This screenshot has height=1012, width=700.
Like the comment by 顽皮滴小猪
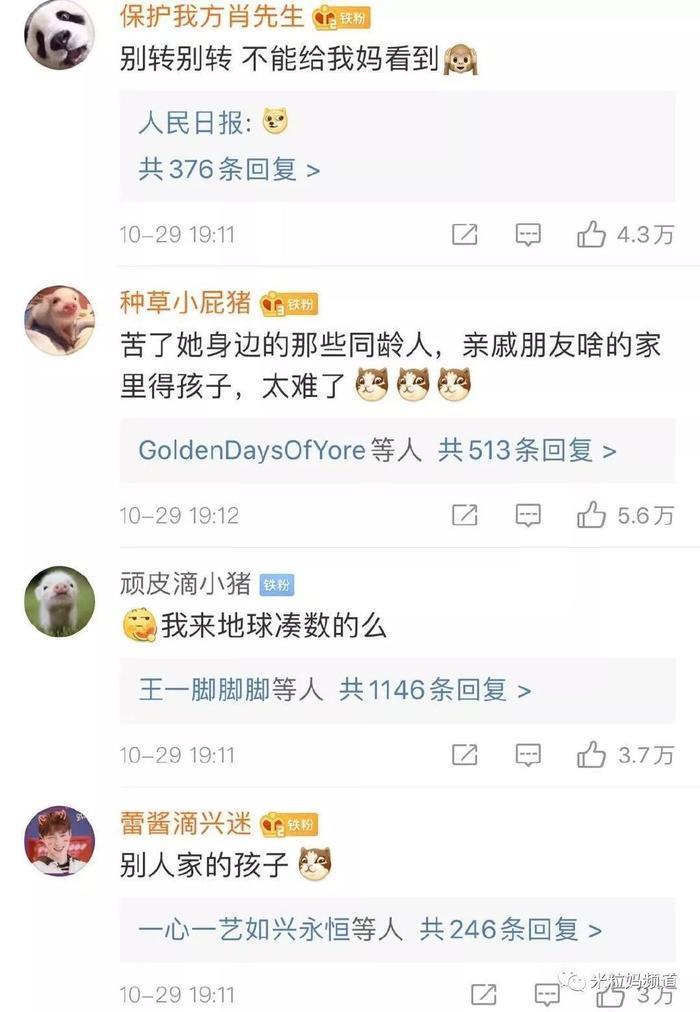click(592, 754)
